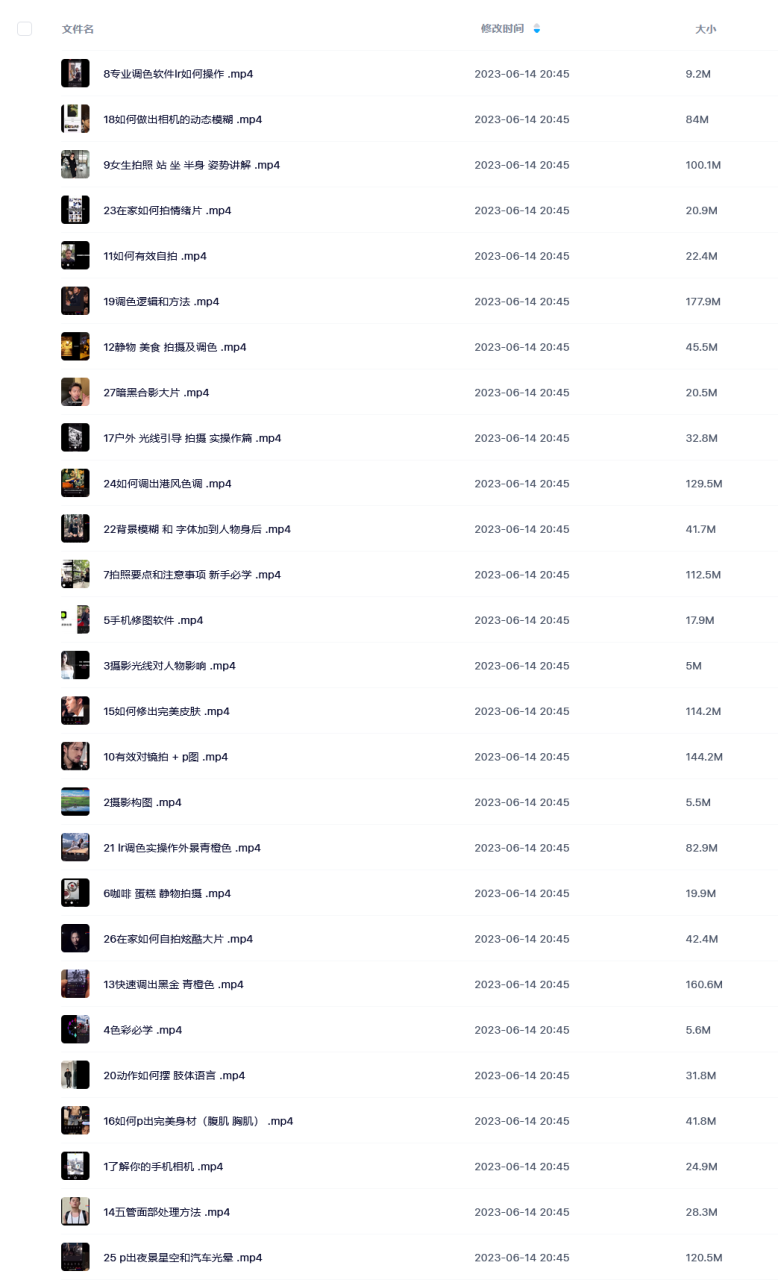Screen dimensions: 778x1280
Task: Open 24如何调出港风色调 .mp4
Action: (167, 483)
